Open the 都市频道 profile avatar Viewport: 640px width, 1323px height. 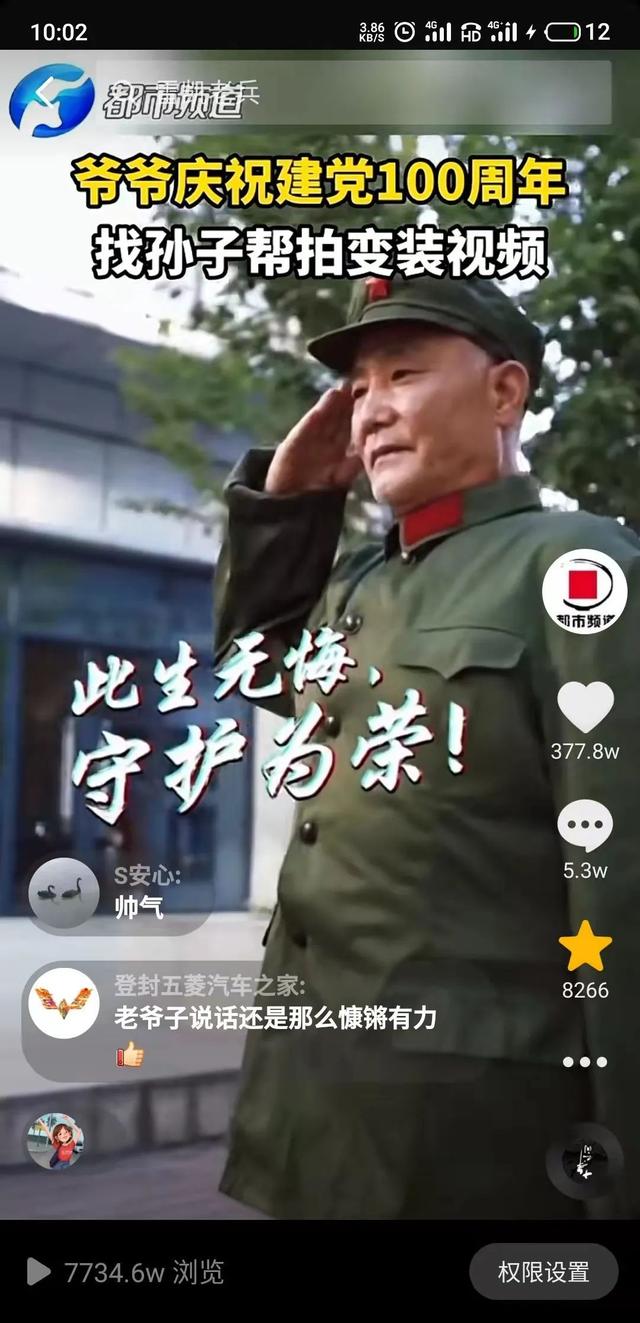(x=585, y=591)
